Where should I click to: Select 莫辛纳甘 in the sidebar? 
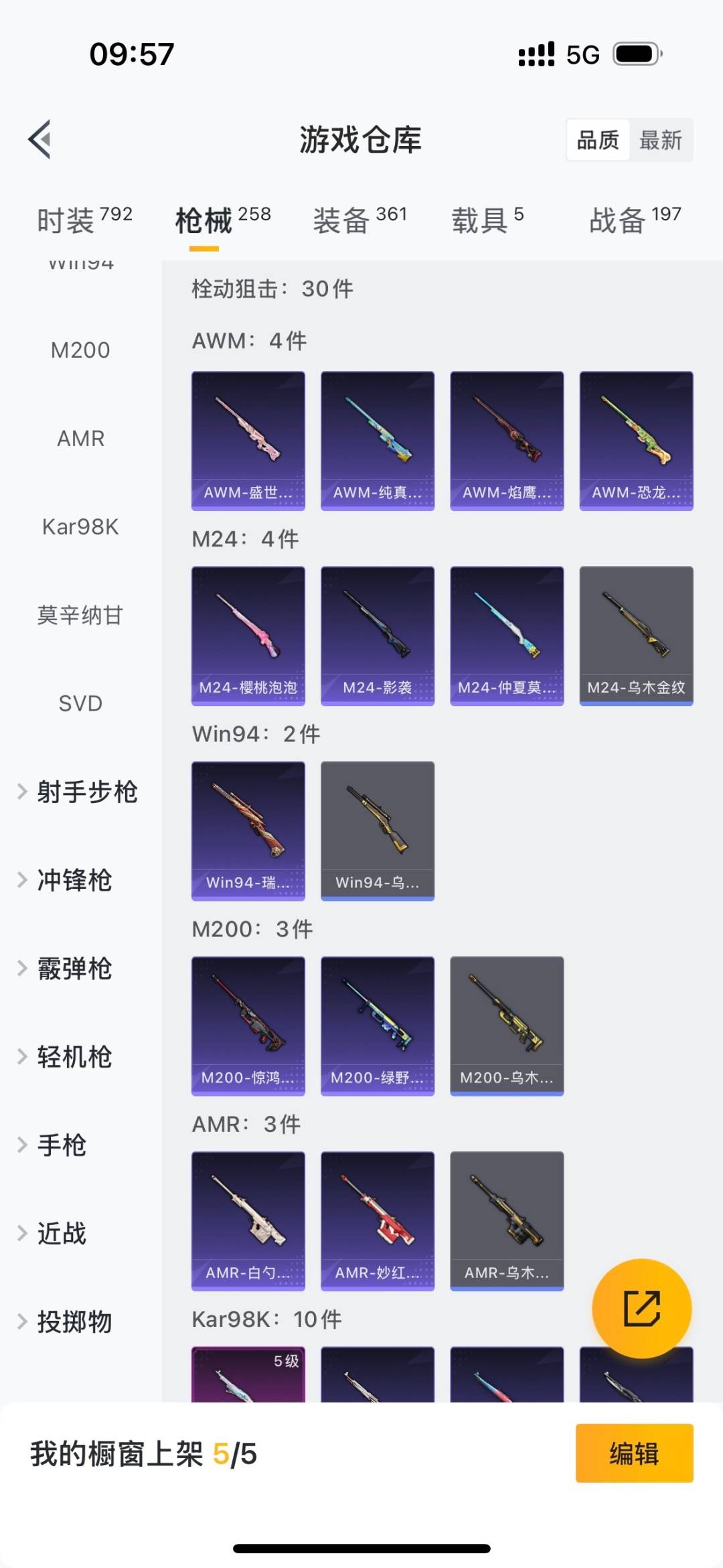(80, 616)
